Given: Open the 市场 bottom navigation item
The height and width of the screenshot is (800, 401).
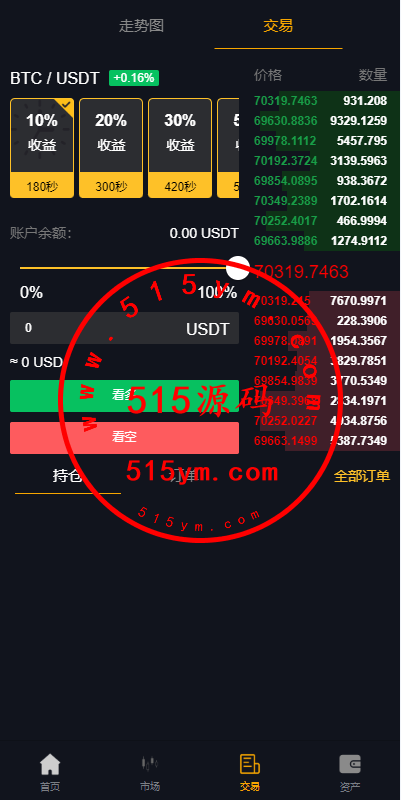Looking at the screenshot, I should pyautogui.click(x=149, y=772).
